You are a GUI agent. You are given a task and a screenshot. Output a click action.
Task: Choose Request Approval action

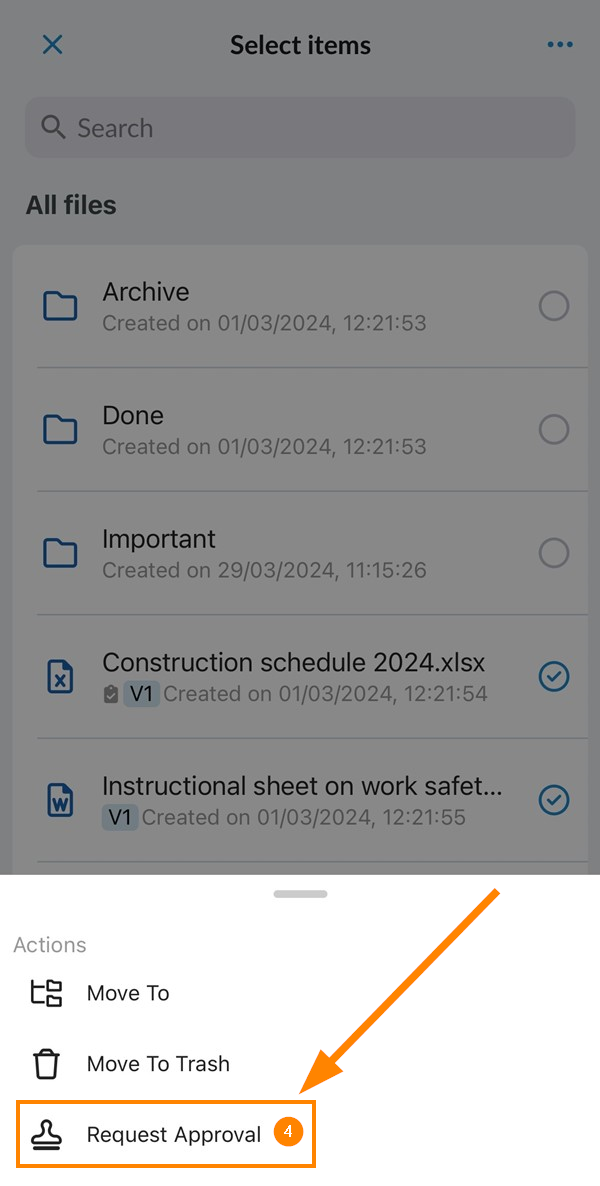click(x=173, y=1135)
